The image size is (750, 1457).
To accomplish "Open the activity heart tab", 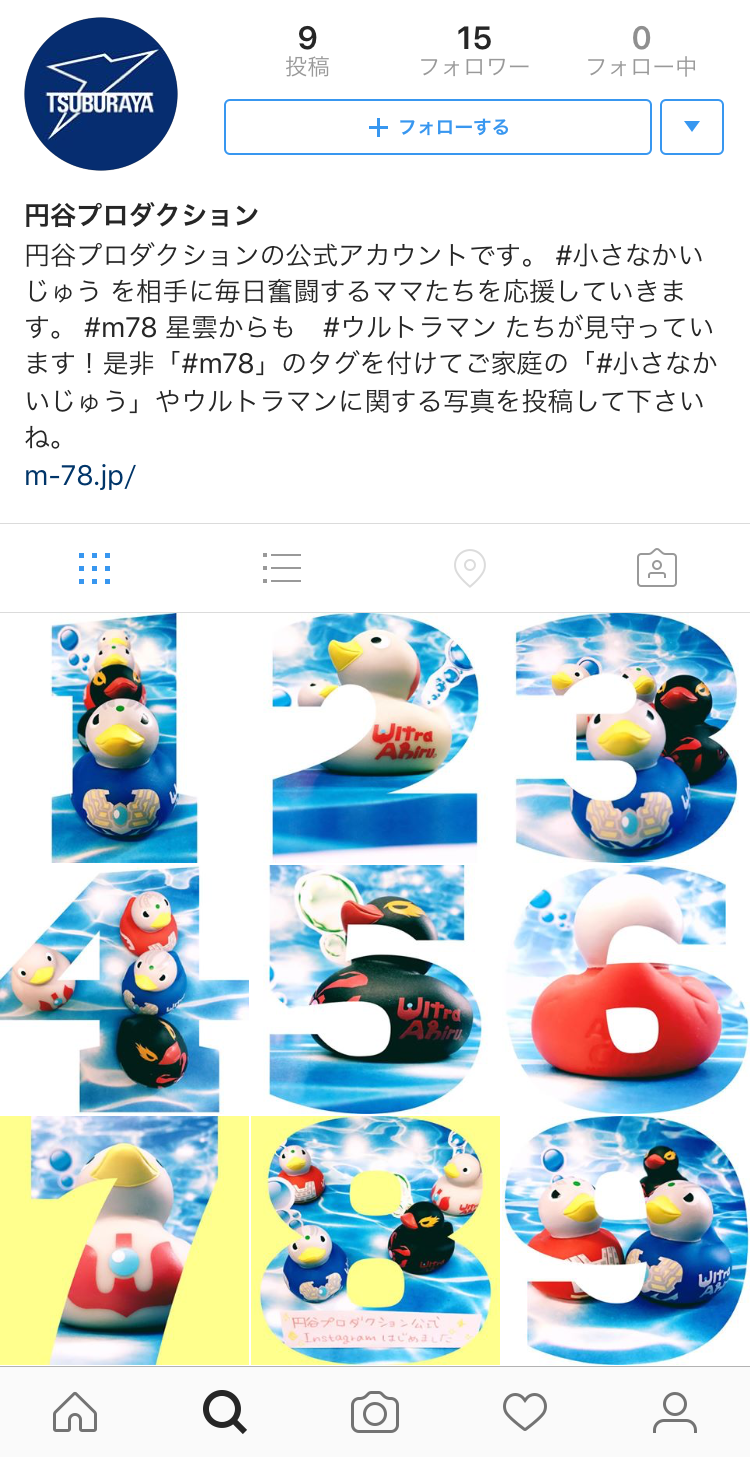I will coord(525,1412).
